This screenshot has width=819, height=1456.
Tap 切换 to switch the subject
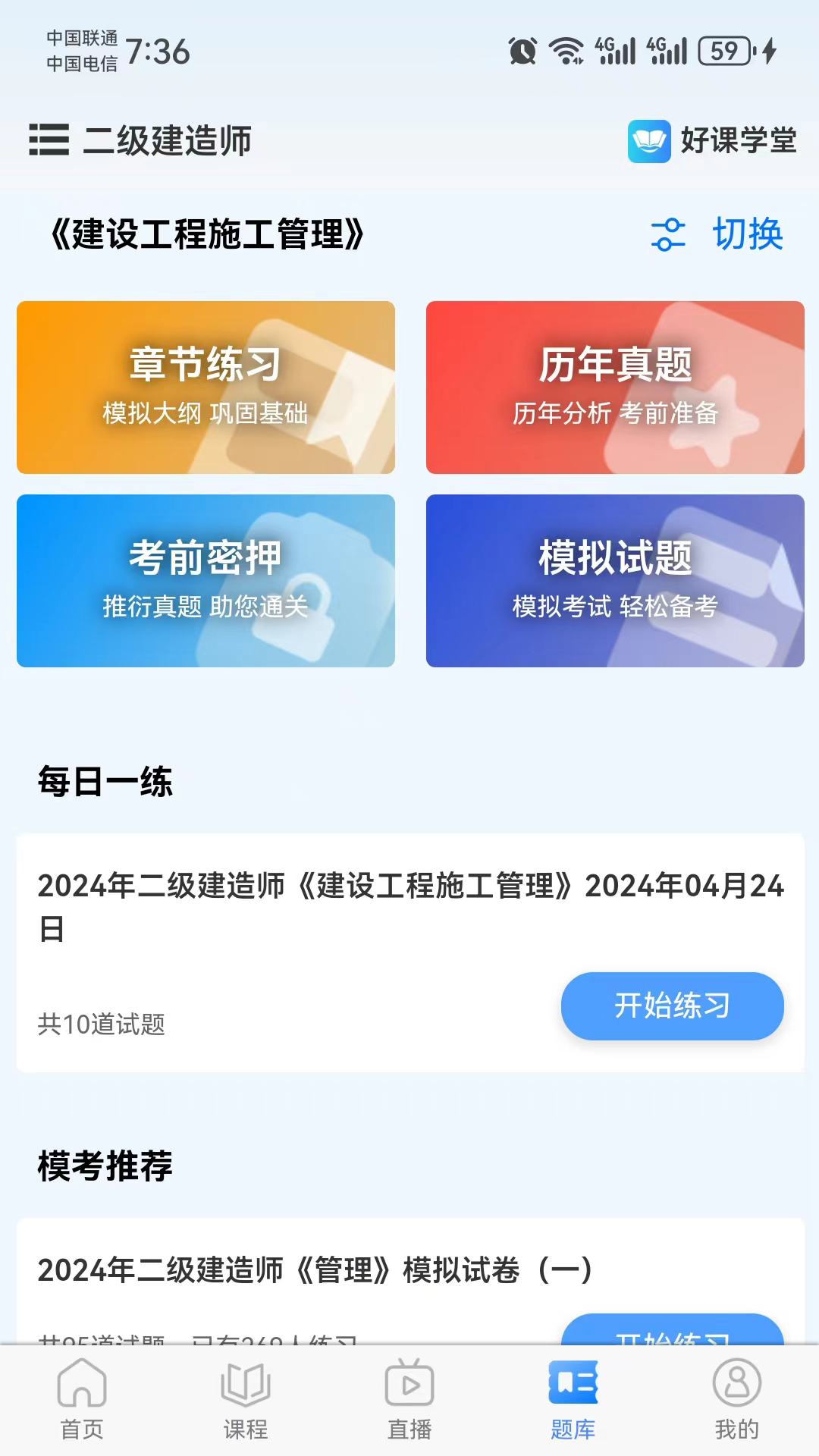coord(717,234)
